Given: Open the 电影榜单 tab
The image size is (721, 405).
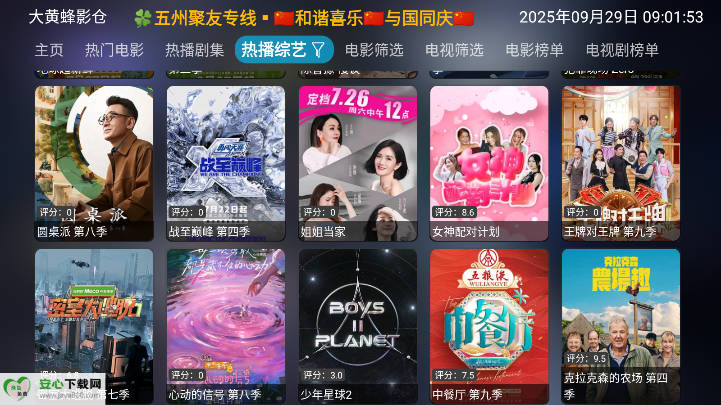Looking at the screenshot, I should coord(534,50).
